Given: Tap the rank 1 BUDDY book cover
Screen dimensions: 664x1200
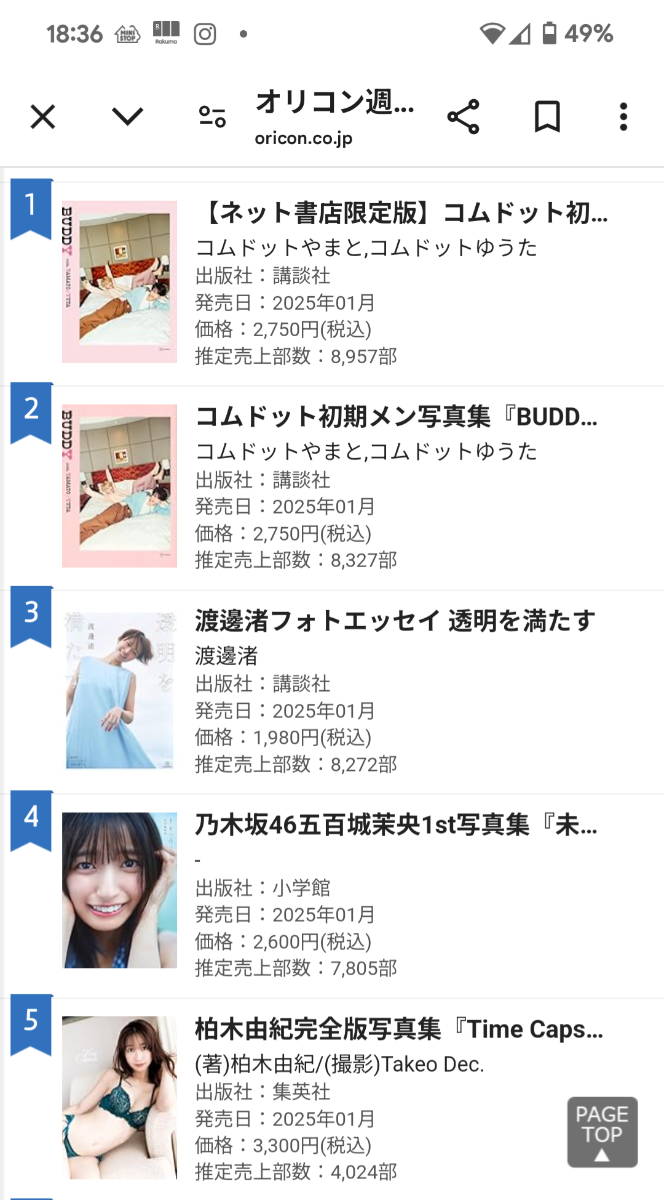Looking at the screenshot, I should pyautogui.click(x=119, y=282).
